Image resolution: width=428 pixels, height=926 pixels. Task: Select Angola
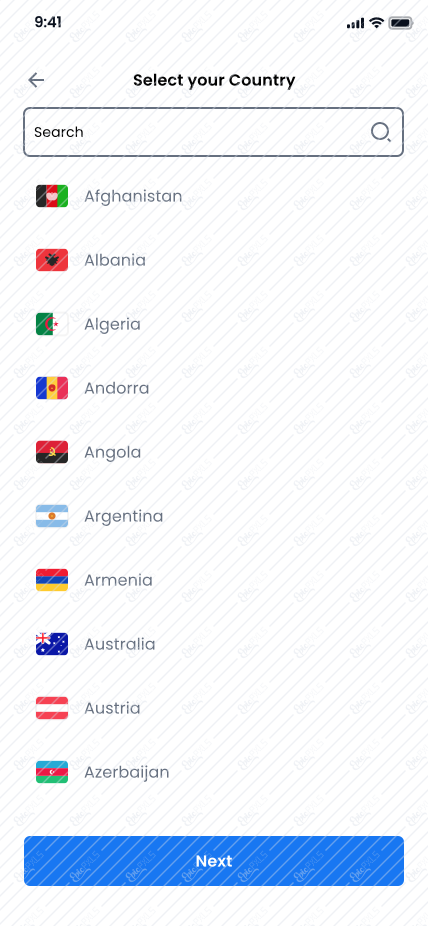(x=214, y=452)
